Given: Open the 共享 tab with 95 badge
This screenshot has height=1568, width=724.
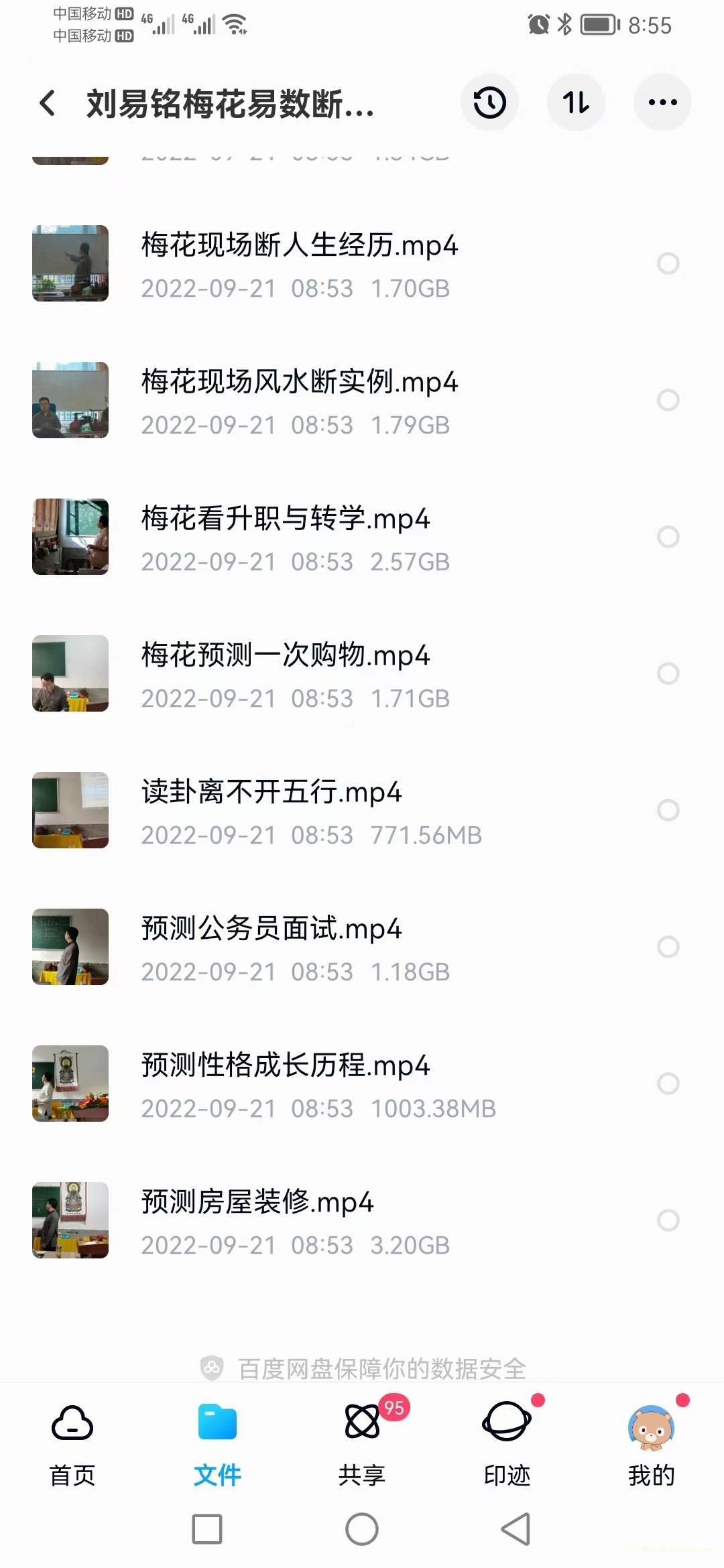Looking at the screenshot, I should tap(362, 1441).
